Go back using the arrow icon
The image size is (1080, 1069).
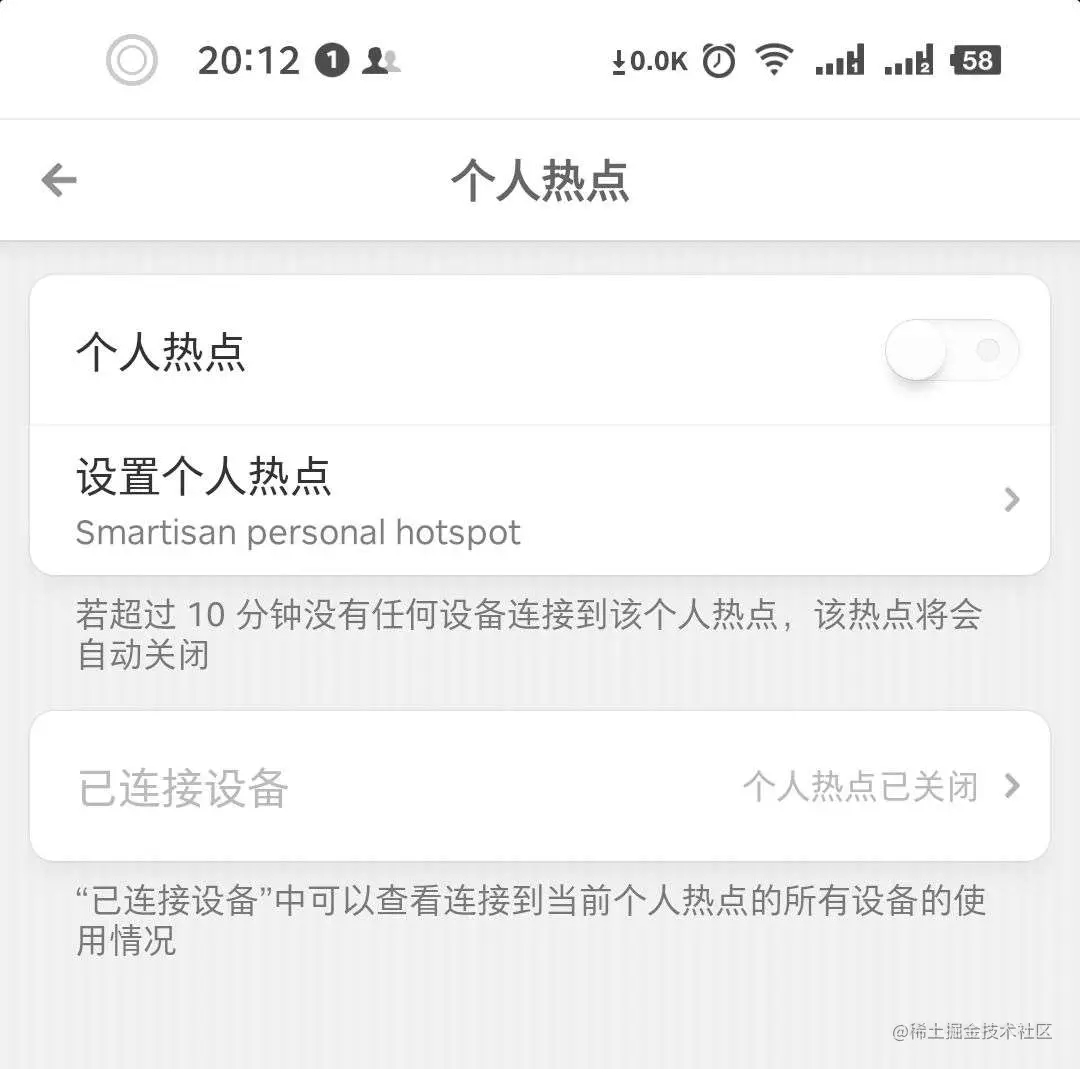tap(59, 181)
